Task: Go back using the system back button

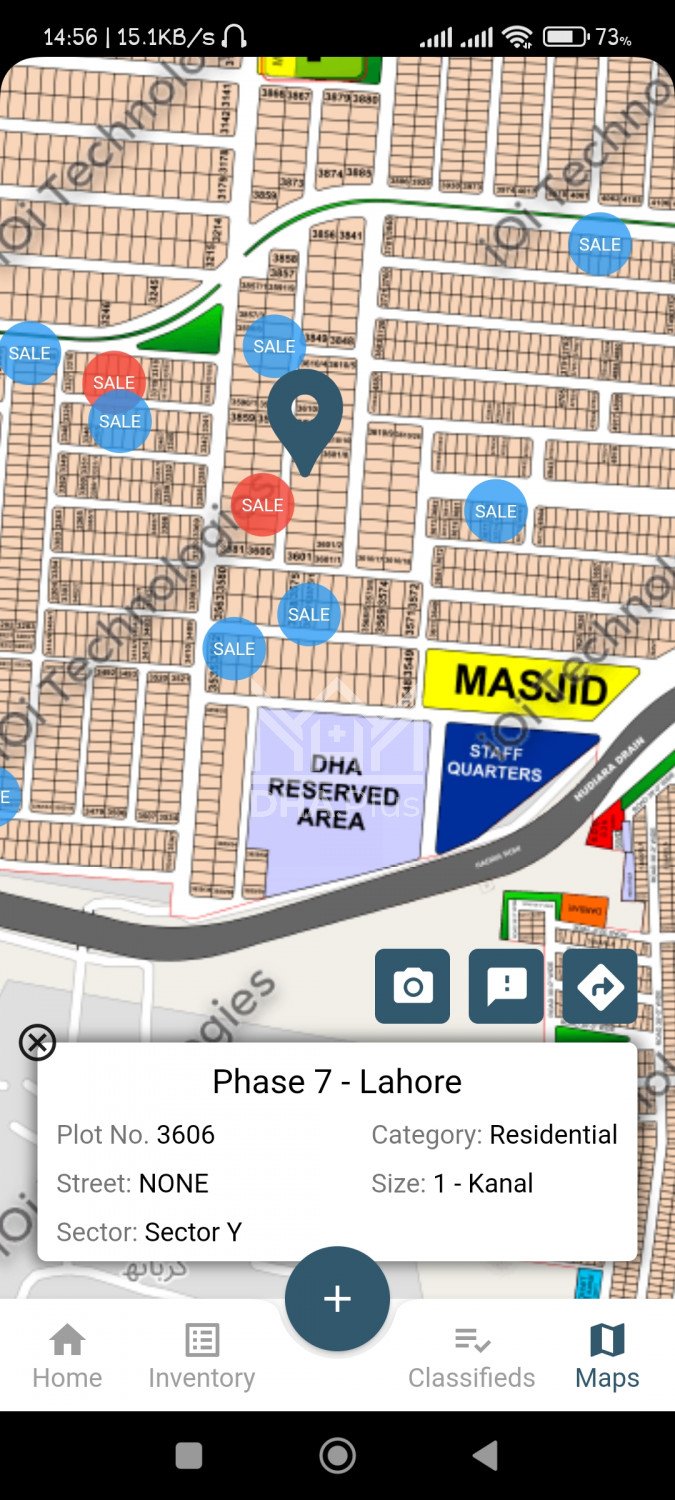Action: pyautogui.click(x=485, y=1455)
